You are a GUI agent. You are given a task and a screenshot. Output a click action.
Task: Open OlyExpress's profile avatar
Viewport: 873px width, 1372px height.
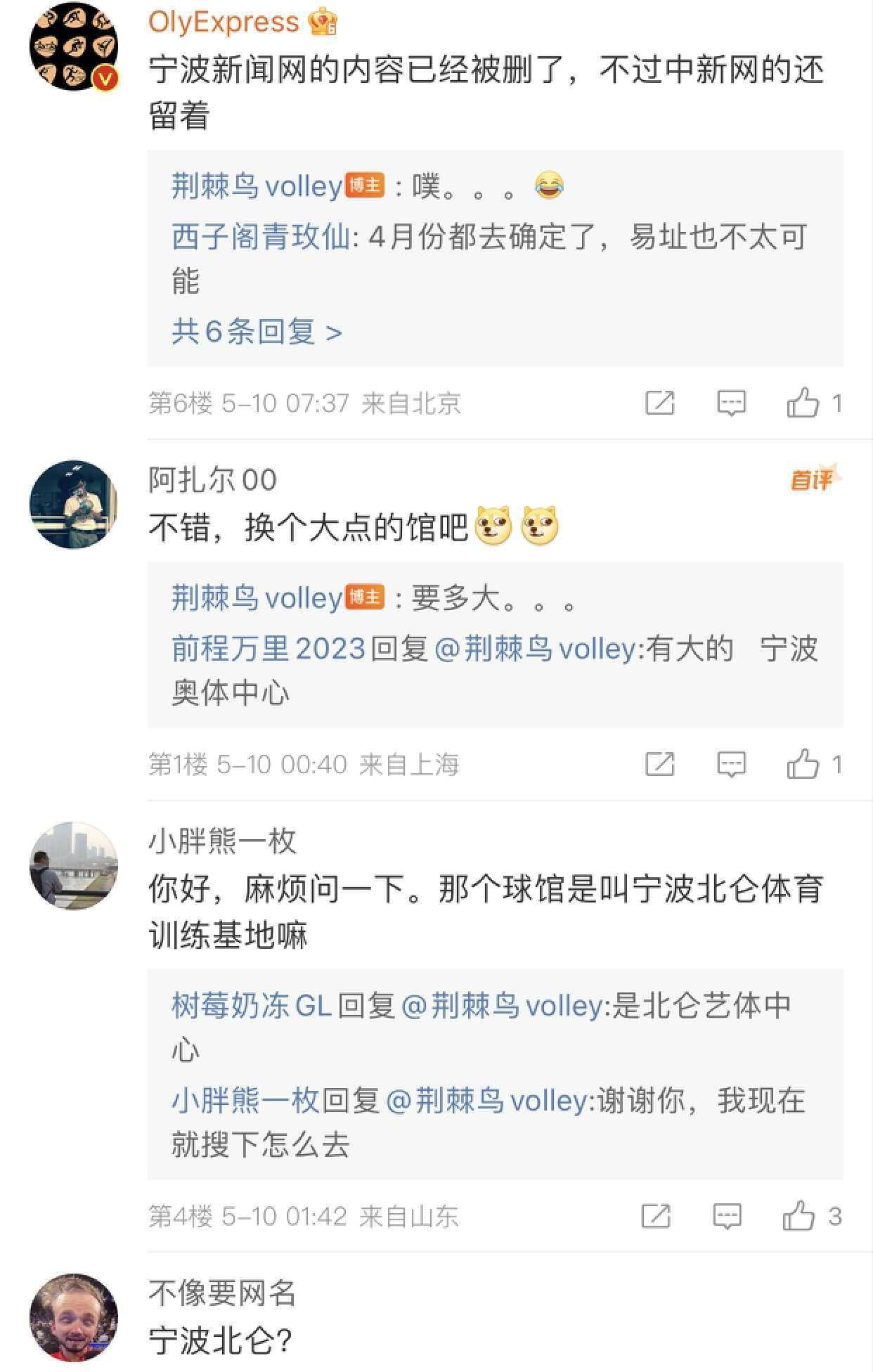[74, 46]
